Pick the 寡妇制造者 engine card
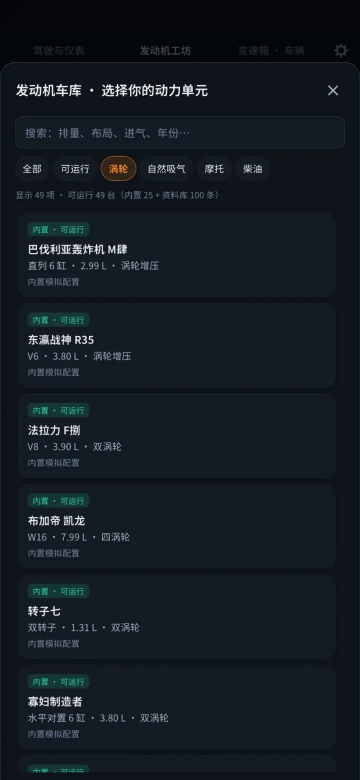The height and width of the screenshot is (780, 360). [177, 707]
